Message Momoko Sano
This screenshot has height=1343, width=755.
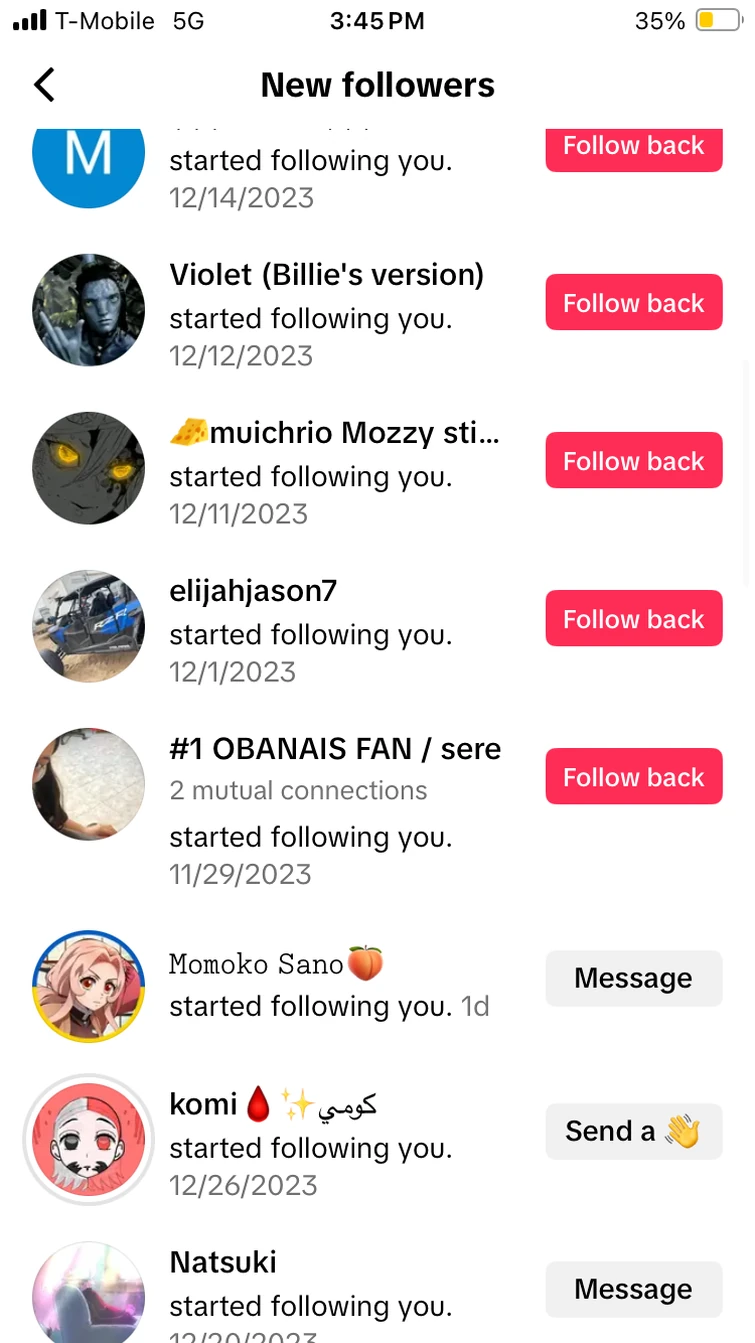[633, 978]
